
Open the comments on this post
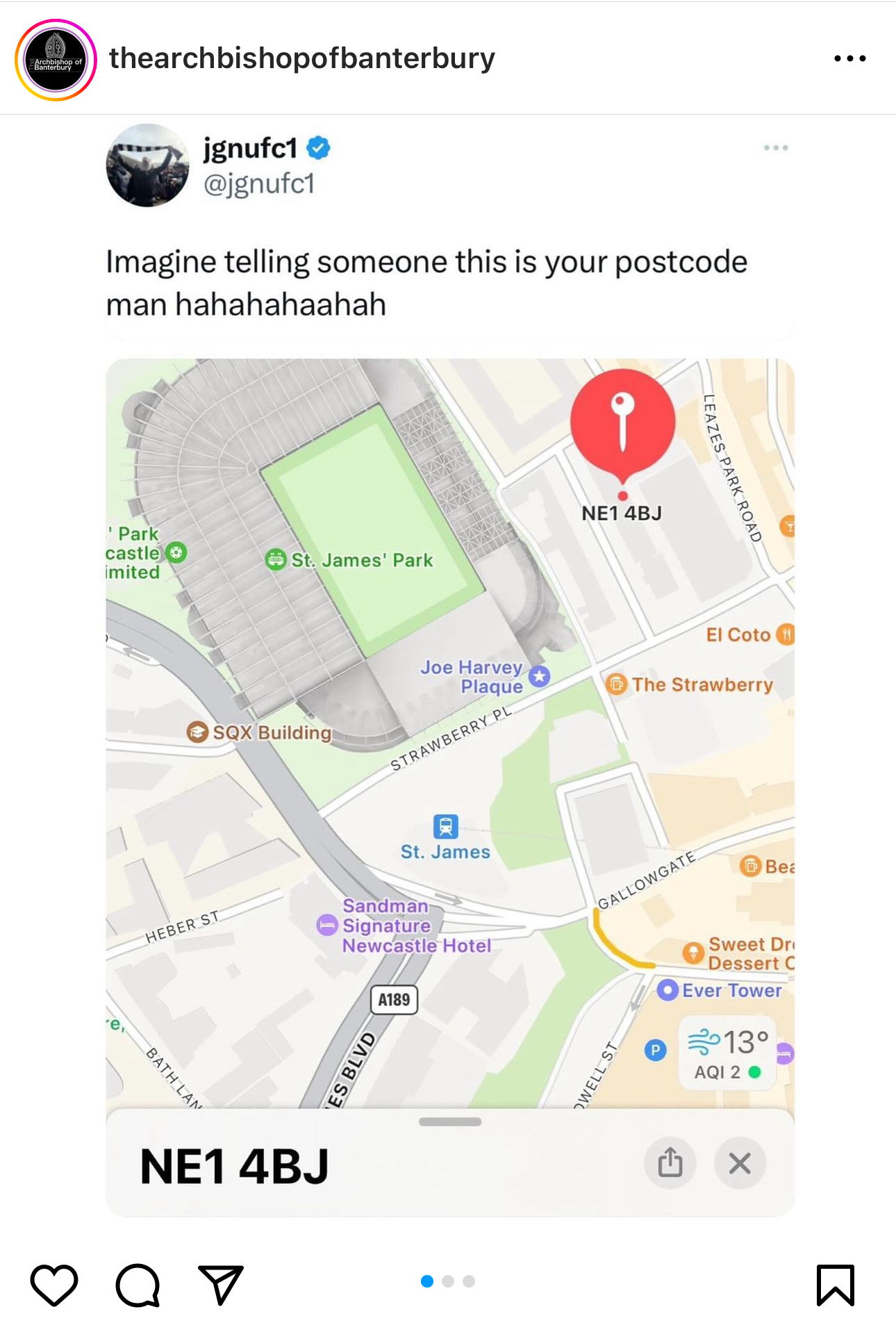pos(138,1284)
